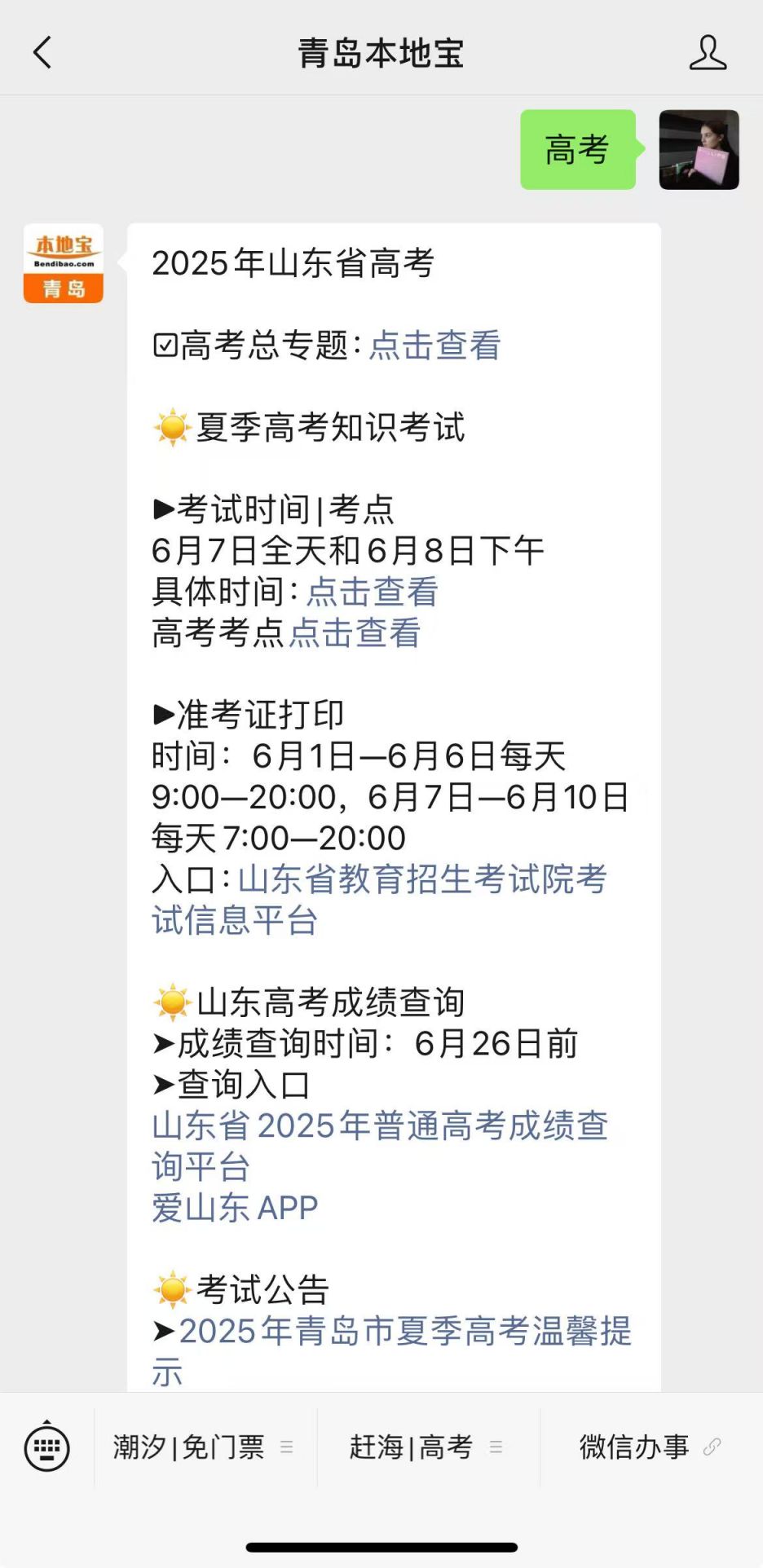This screenshot has width=763, height=1568.
Task: Open 高考考点 点击查看 link
Action: tap(355, 633)
